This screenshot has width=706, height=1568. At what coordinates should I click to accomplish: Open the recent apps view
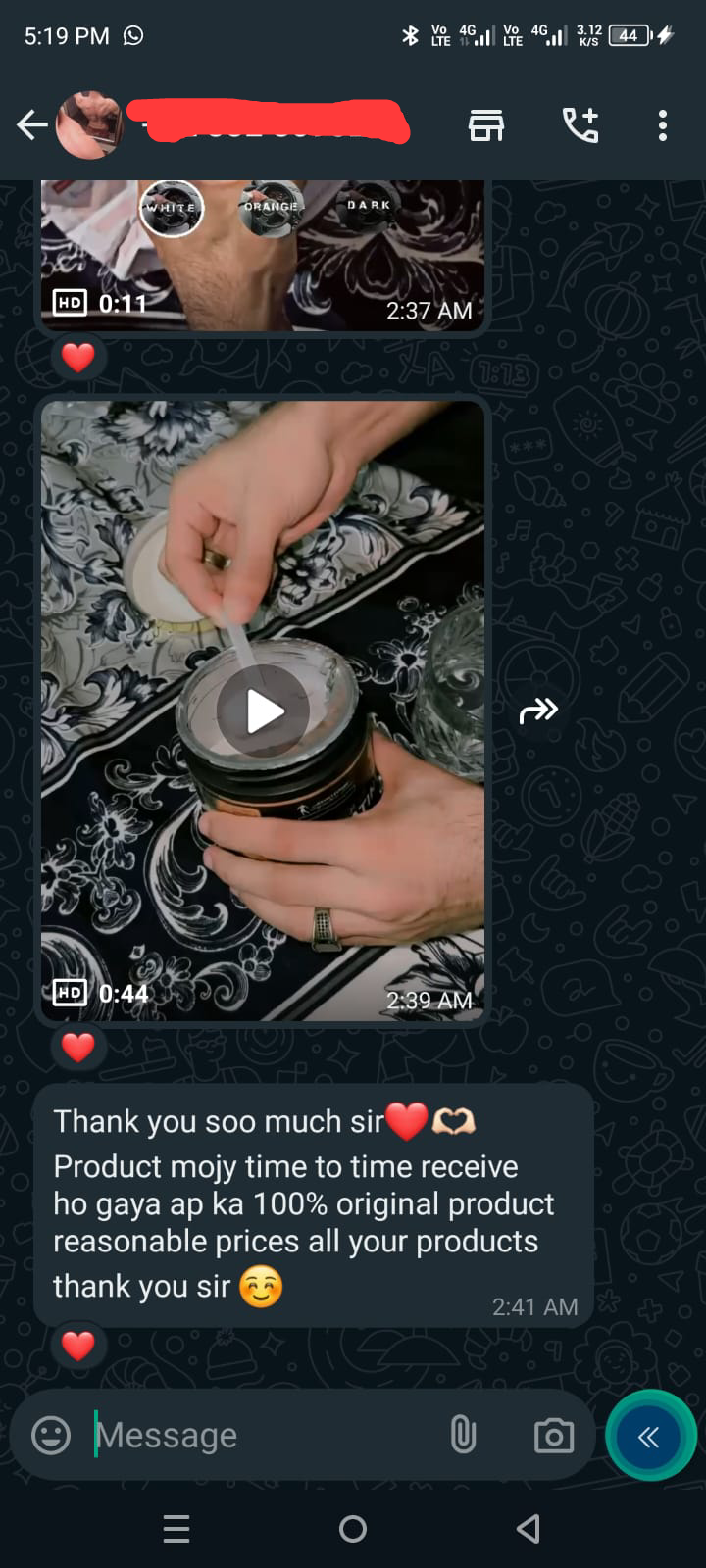pyautogui.click(x=176, y=1528)
